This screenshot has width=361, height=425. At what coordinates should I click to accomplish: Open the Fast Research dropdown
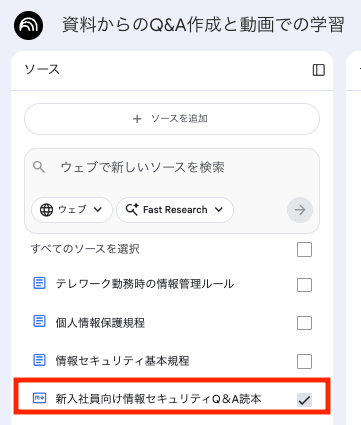pos(175,210)
